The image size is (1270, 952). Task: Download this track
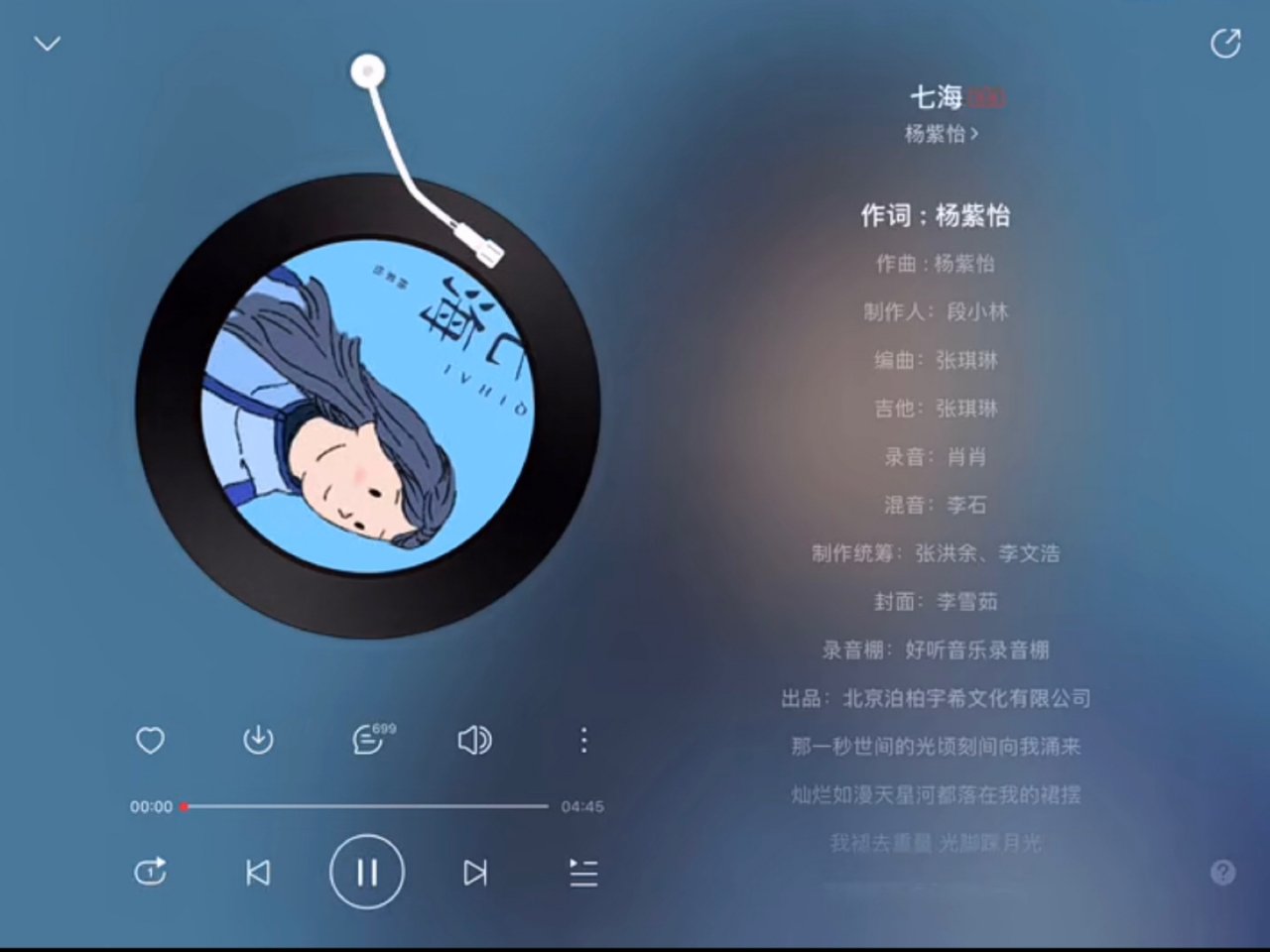click(258, 740)
